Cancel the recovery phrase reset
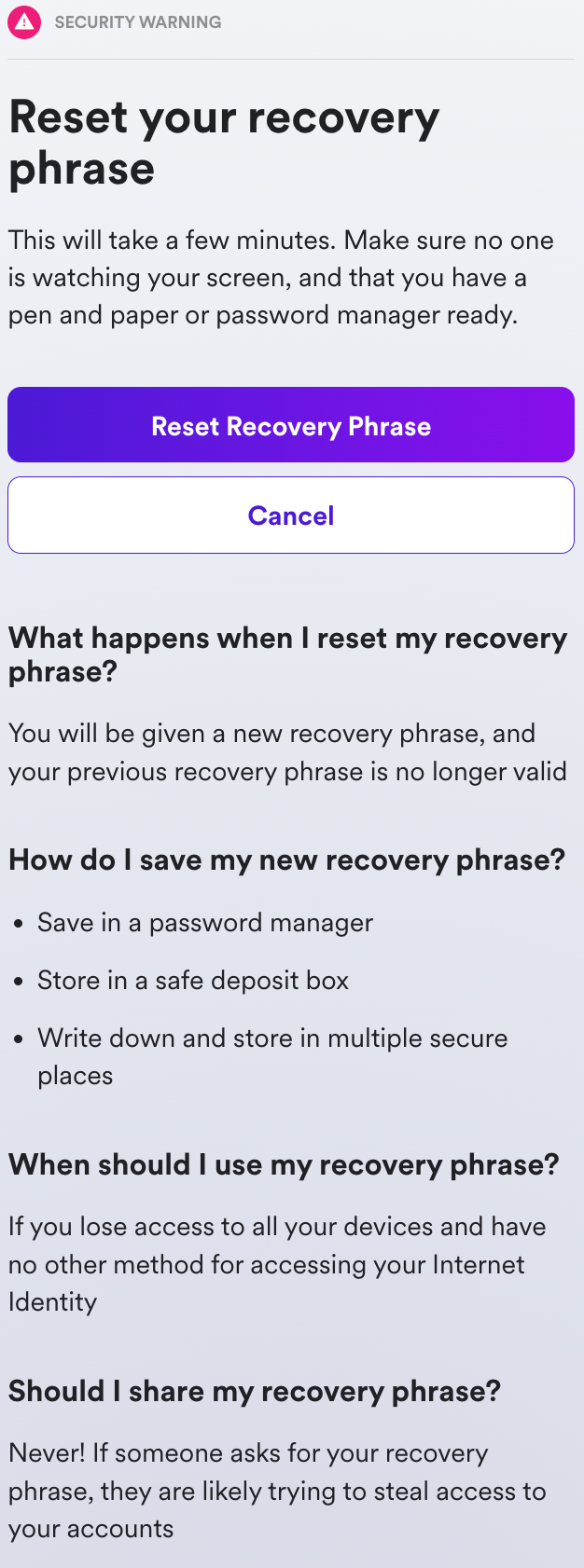Image resolution: width=584 pixels, height=1568 pixels. pyautogui.click(x=291, y=516)
